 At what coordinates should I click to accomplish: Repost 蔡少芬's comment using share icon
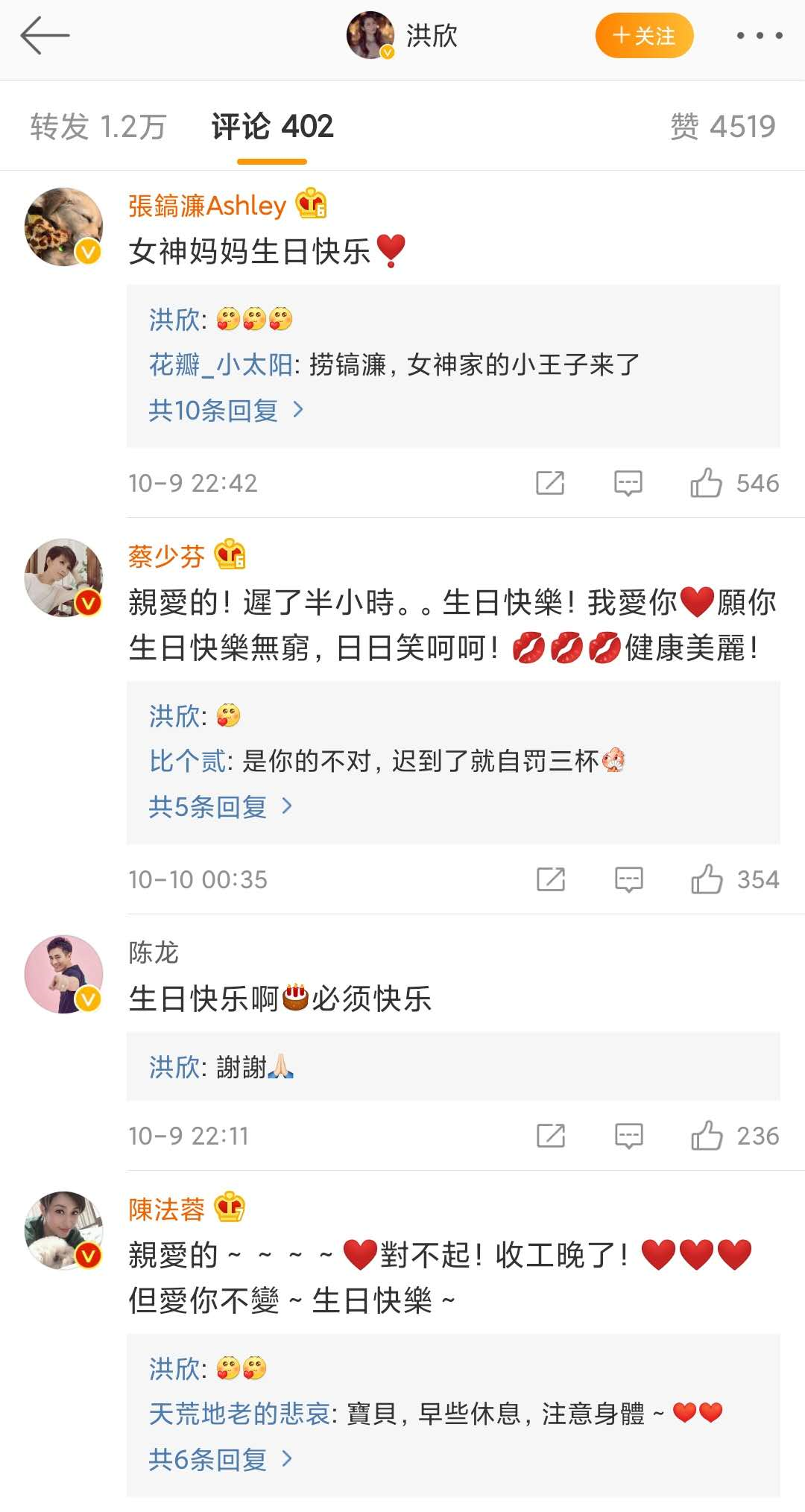pos(551,879)
